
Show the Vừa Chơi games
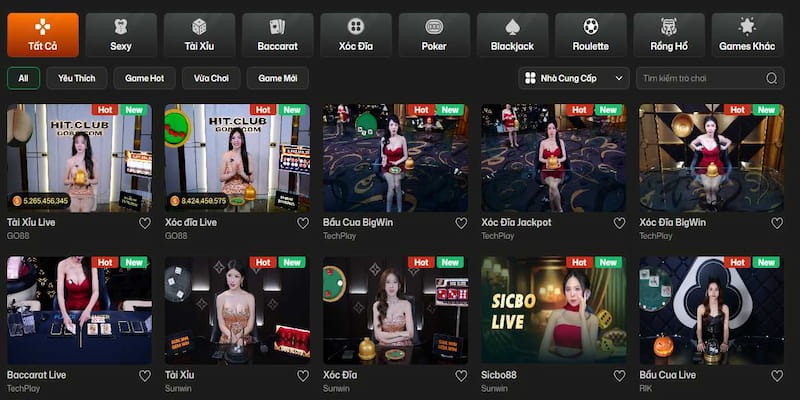tap(211, 78)
